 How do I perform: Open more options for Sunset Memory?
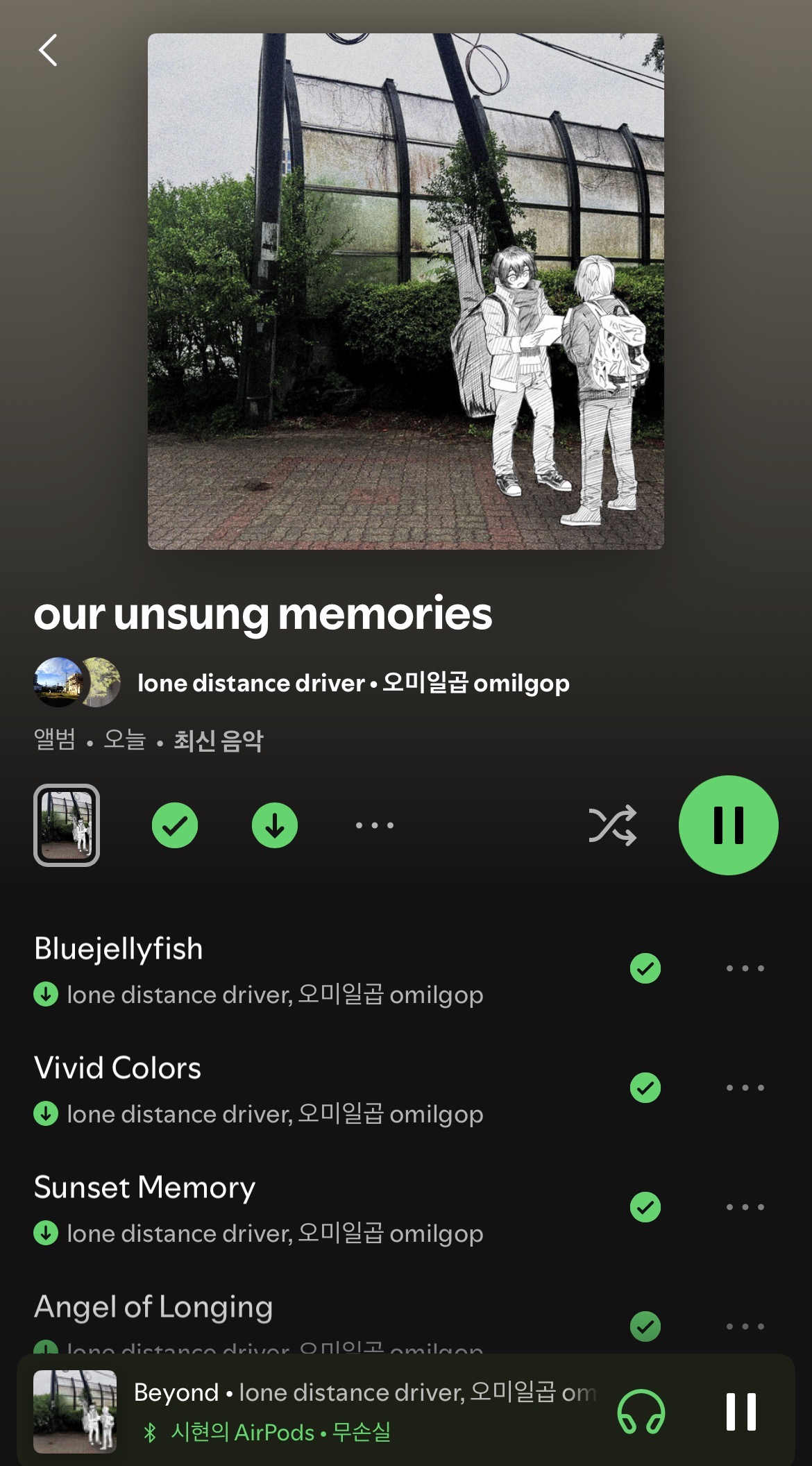(x=745, y=1207)
